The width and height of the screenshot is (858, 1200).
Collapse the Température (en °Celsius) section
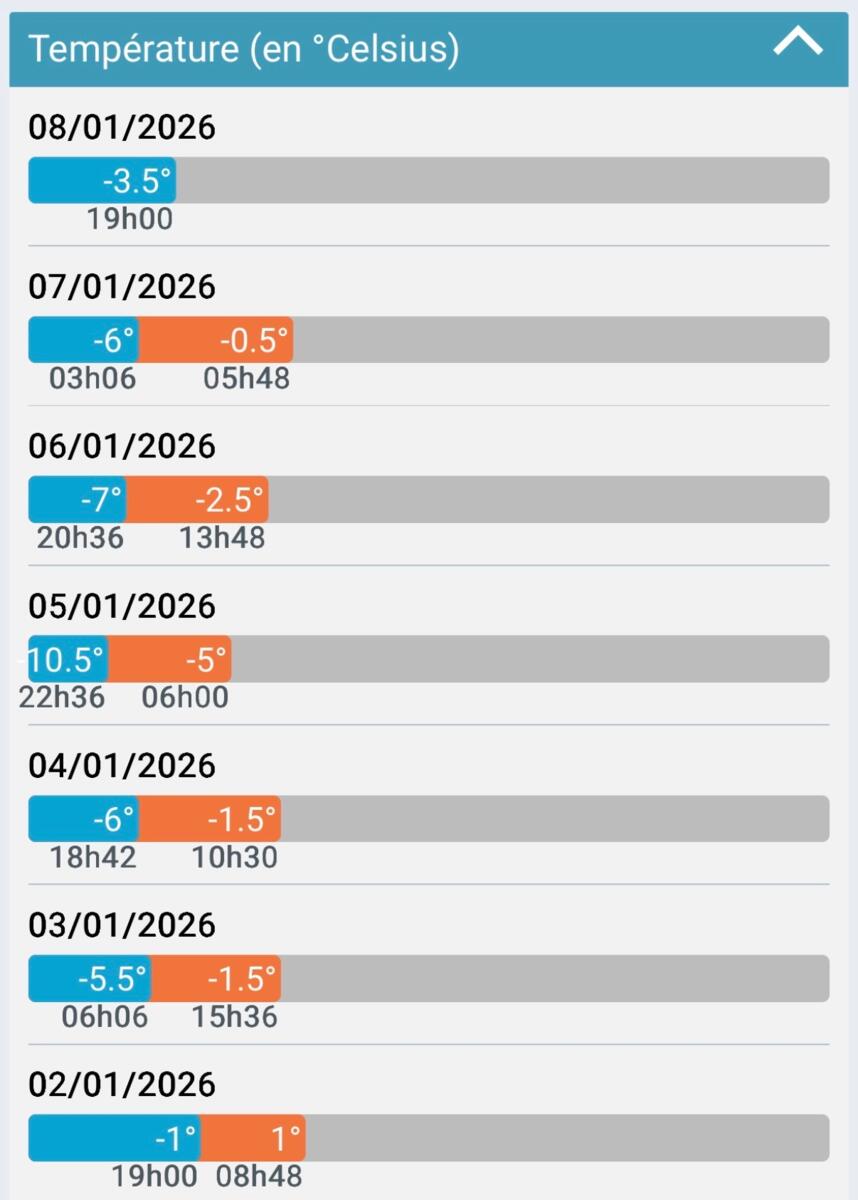798,44
